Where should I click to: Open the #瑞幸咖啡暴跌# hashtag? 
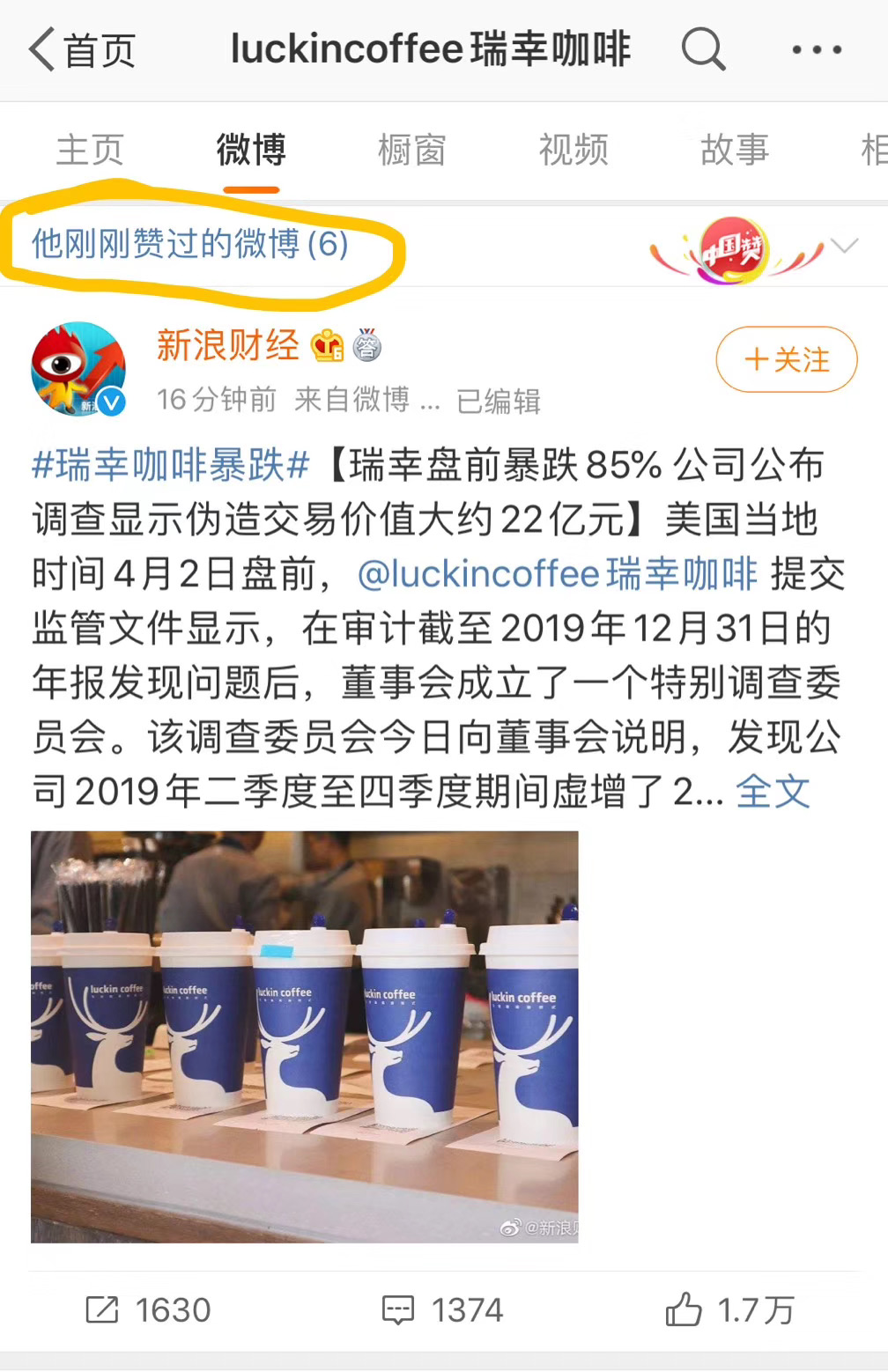(x=170, y=465)
